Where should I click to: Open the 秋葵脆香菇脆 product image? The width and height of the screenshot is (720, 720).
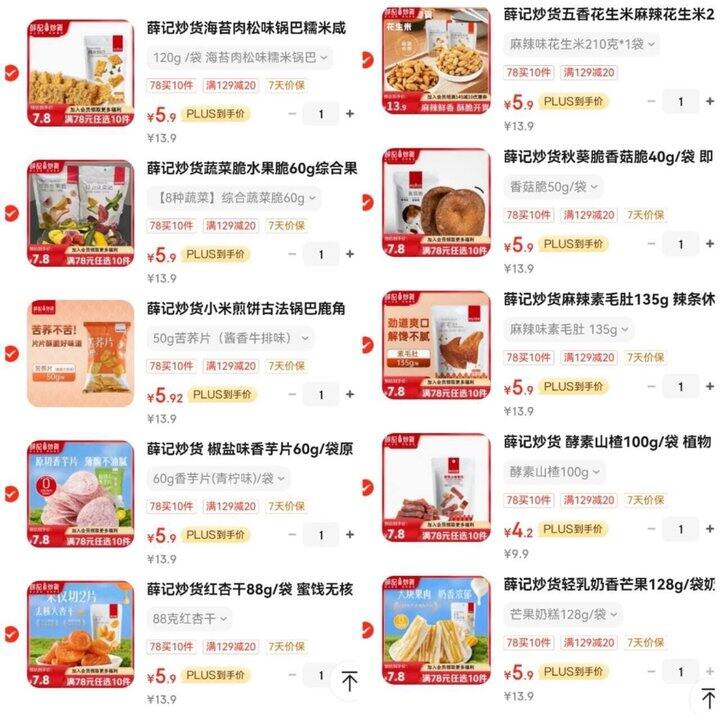[437, 202]
